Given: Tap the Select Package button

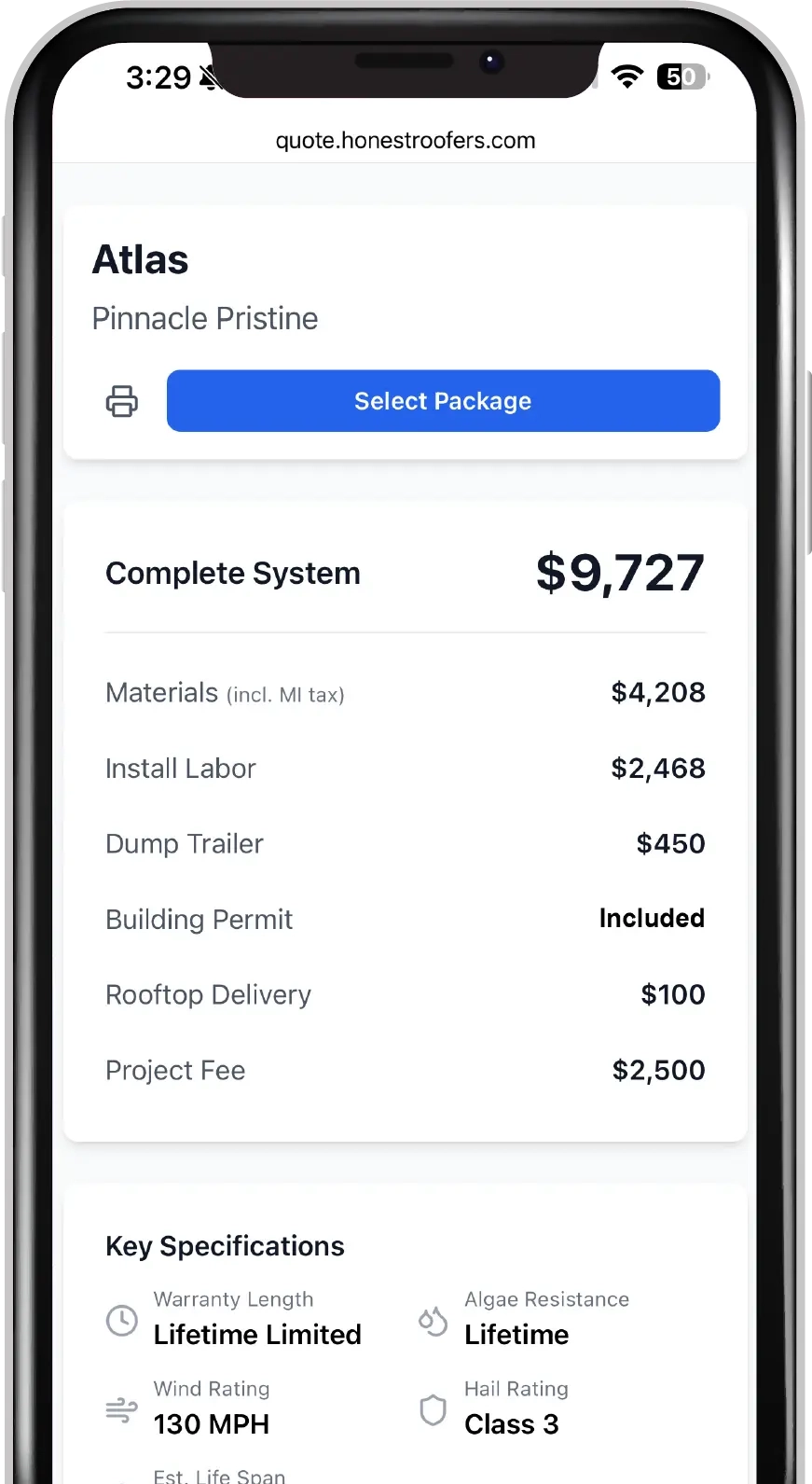Looking at the screenshot, I should pos(443,401).
